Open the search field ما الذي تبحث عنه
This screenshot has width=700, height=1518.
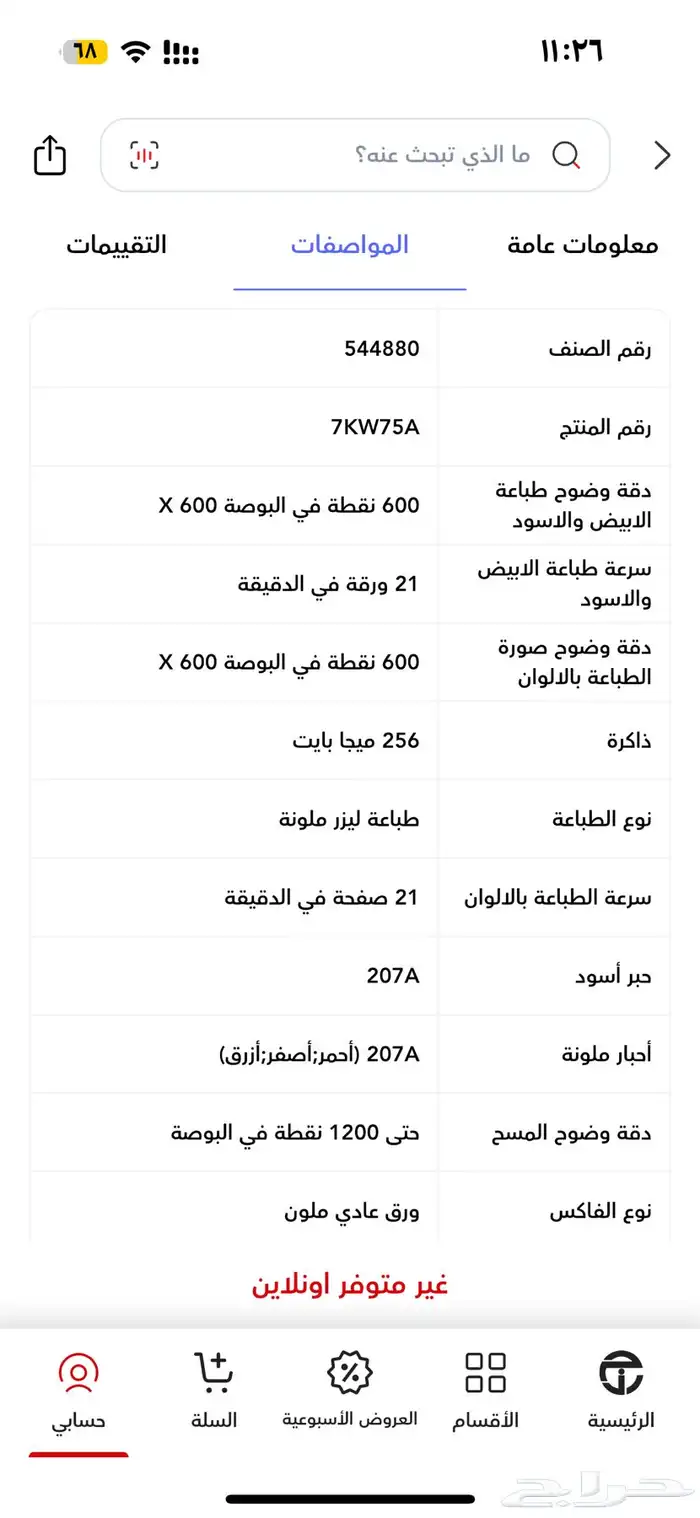400,155
